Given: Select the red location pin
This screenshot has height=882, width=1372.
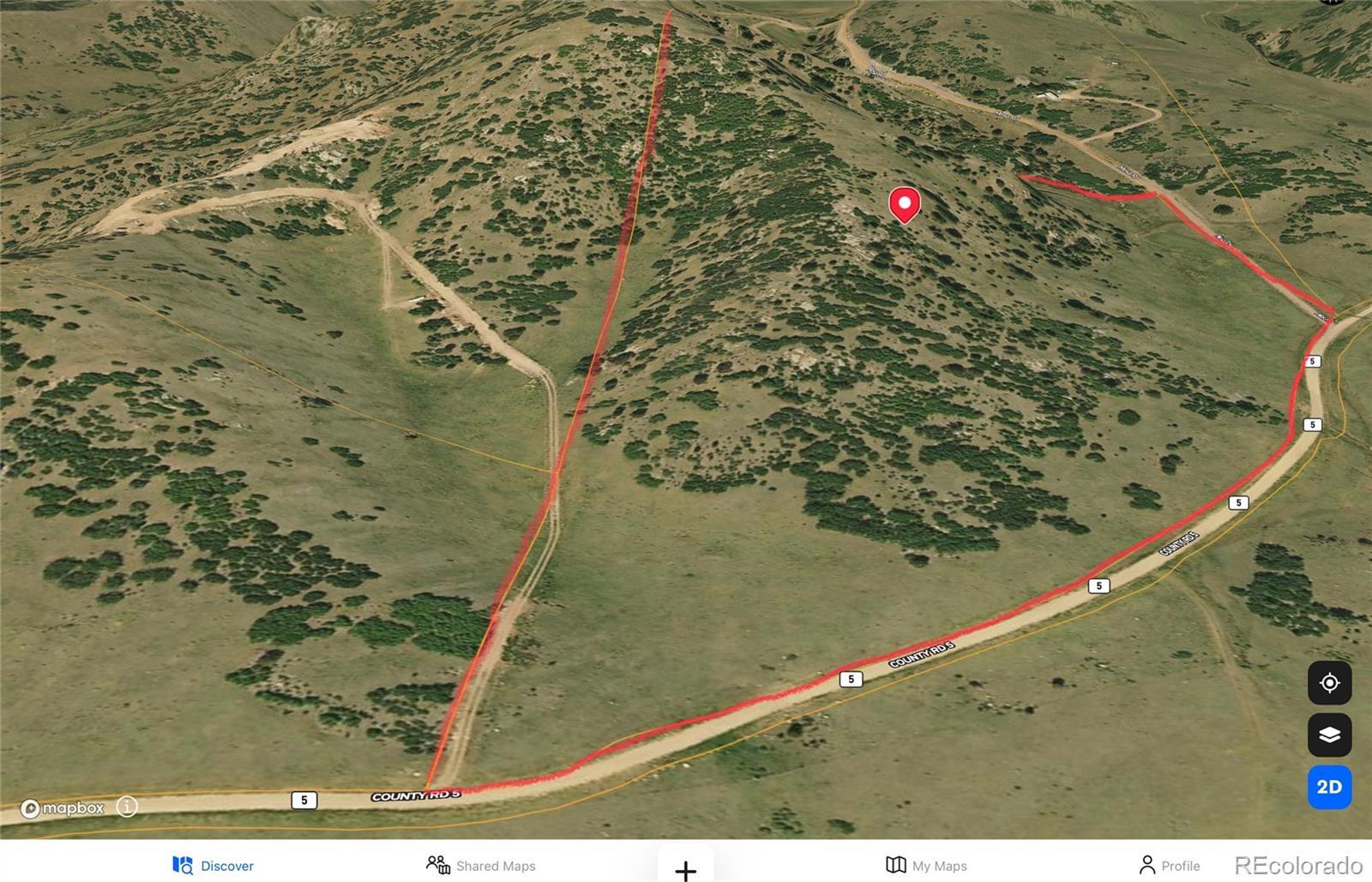Looking at the screenshot, I should [x=905, y=204].
